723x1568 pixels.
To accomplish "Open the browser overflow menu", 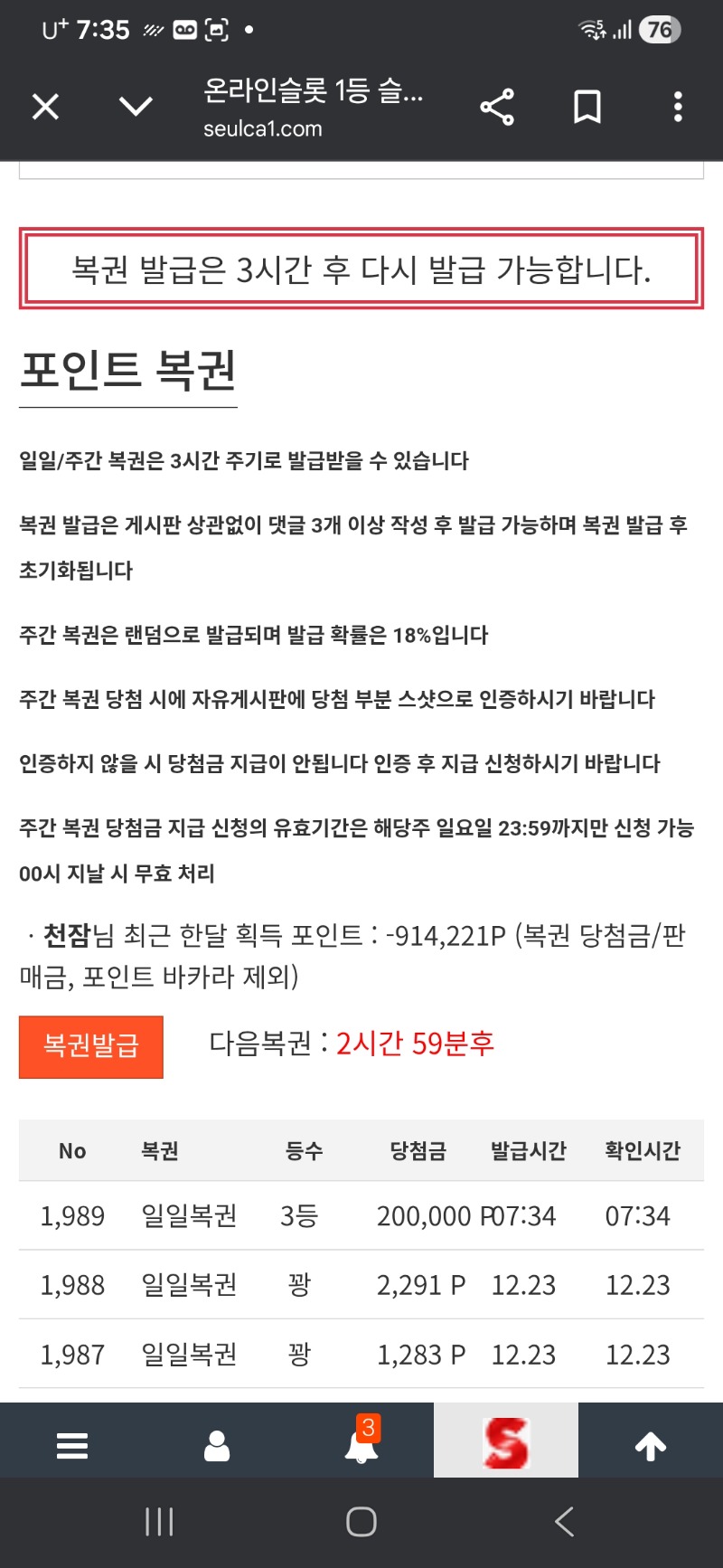I will pos(678,108).
